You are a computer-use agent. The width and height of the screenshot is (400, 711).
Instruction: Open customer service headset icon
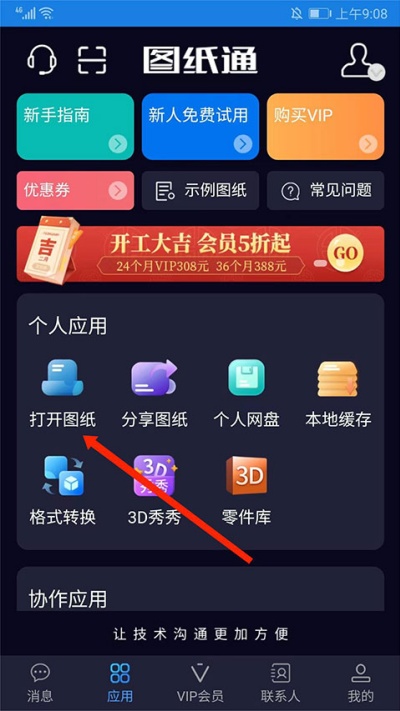click(42, 60)
